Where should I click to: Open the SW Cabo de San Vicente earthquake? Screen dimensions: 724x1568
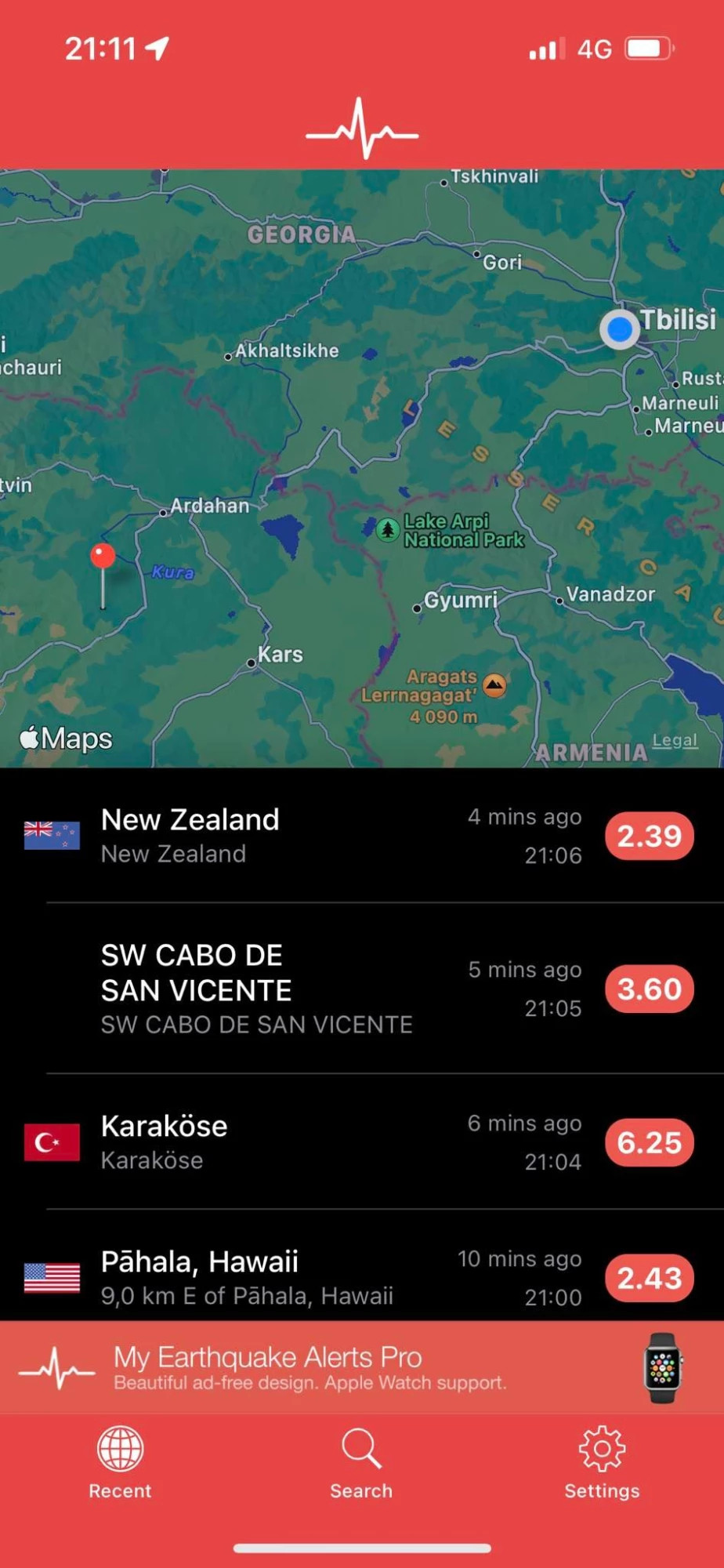pos(360,989)
